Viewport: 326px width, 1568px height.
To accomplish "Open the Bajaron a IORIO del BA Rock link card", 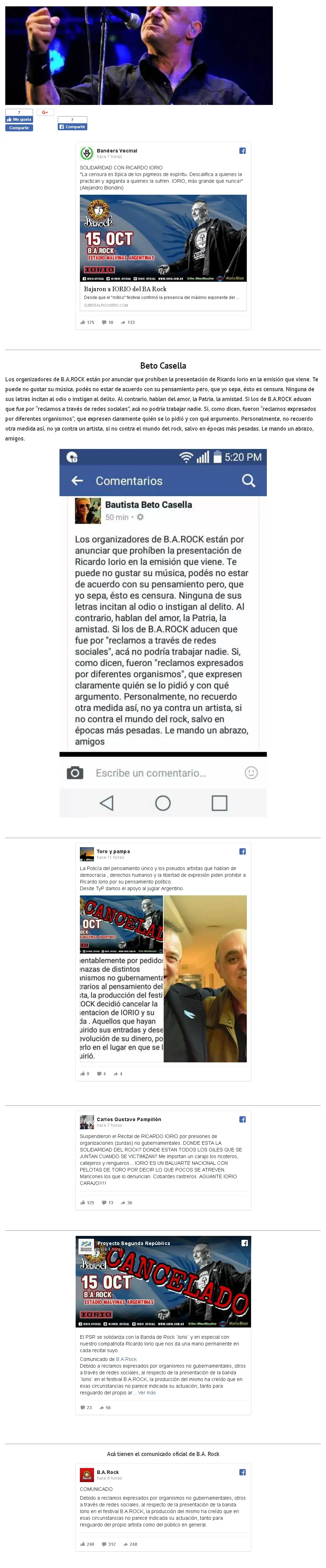I will pyautogui.click(x=163, y=289).
